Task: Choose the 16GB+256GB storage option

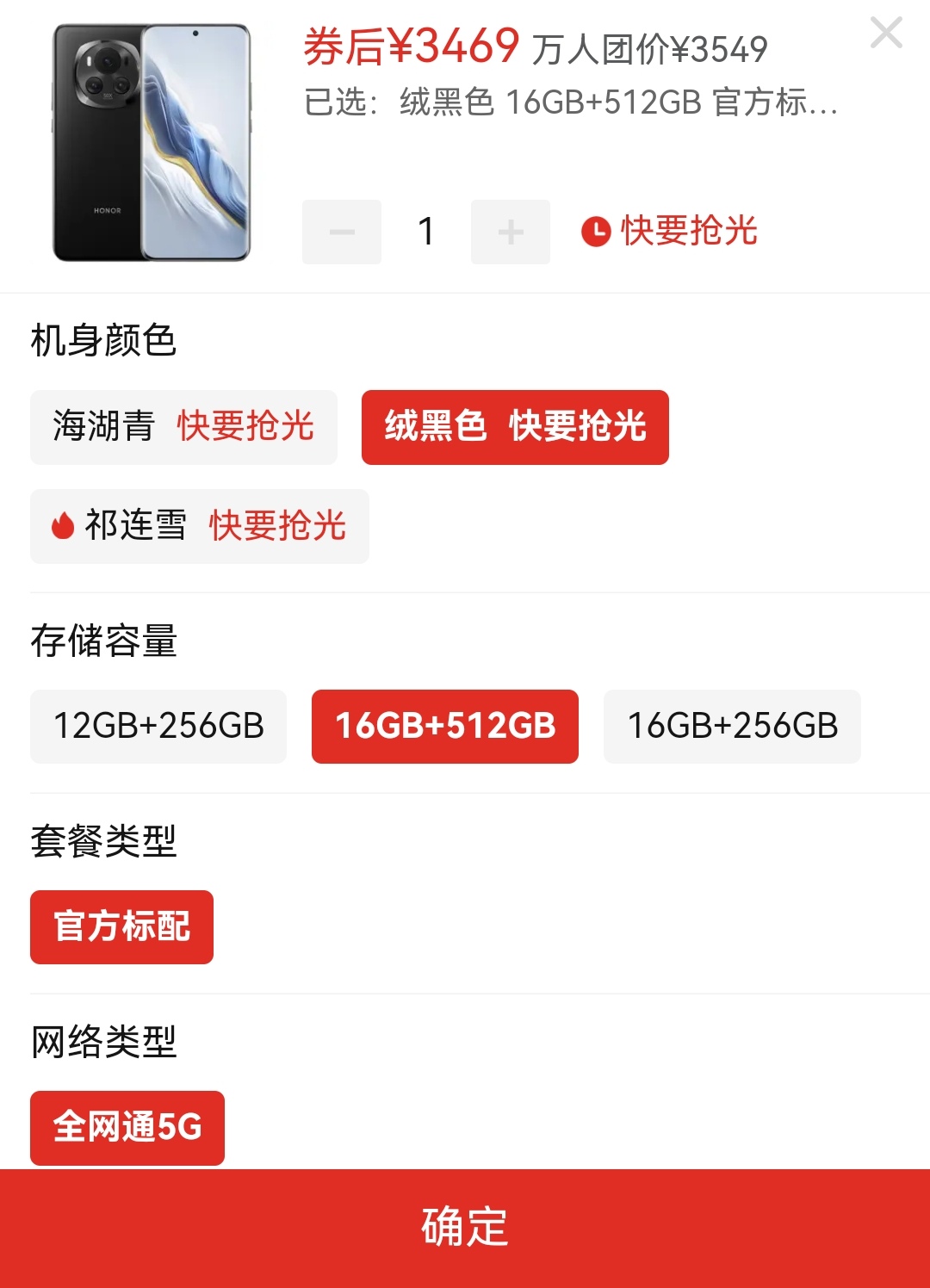Action: coord(733,726)
